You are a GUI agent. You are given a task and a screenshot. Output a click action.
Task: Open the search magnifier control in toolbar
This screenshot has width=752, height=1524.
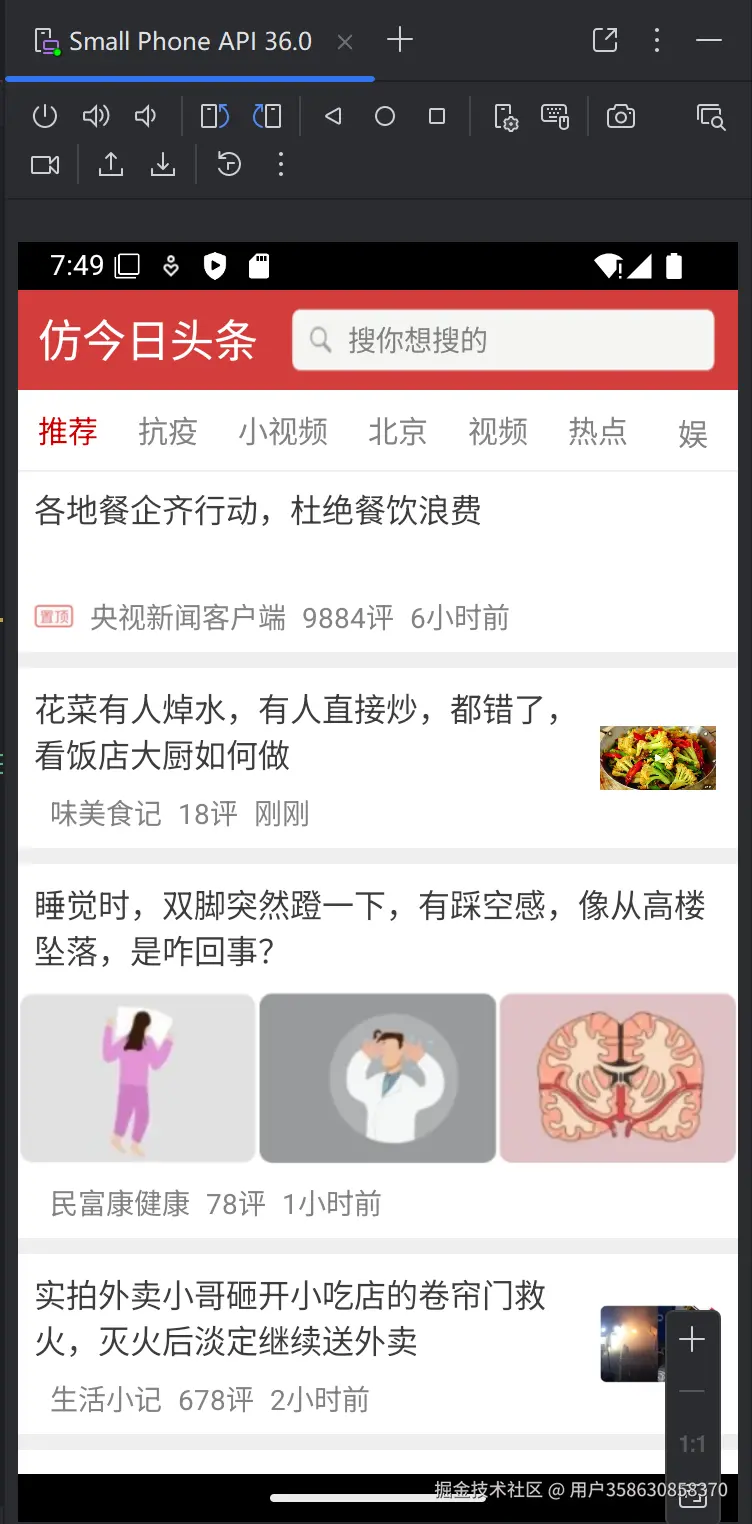710,117
